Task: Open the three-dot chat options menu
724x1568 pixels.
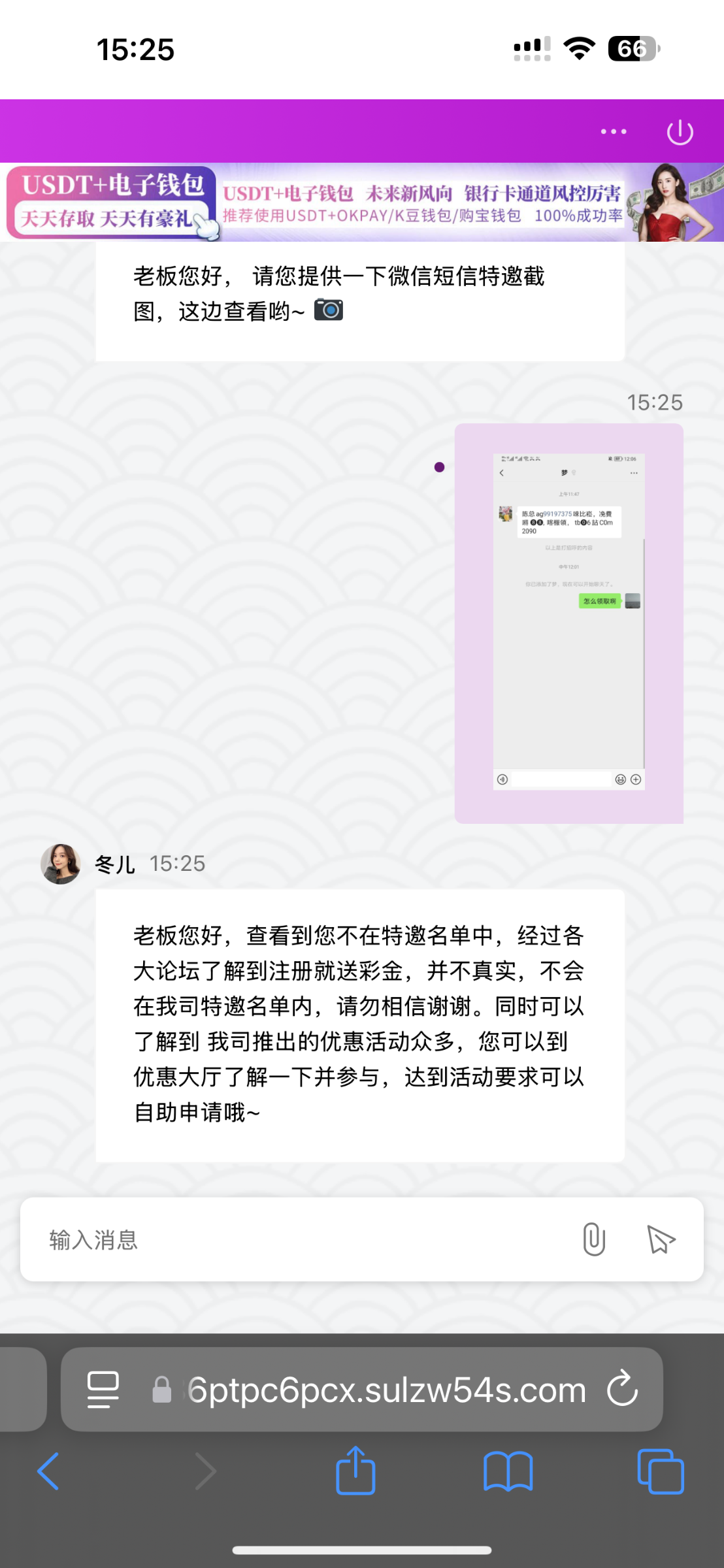Action: 614,132
